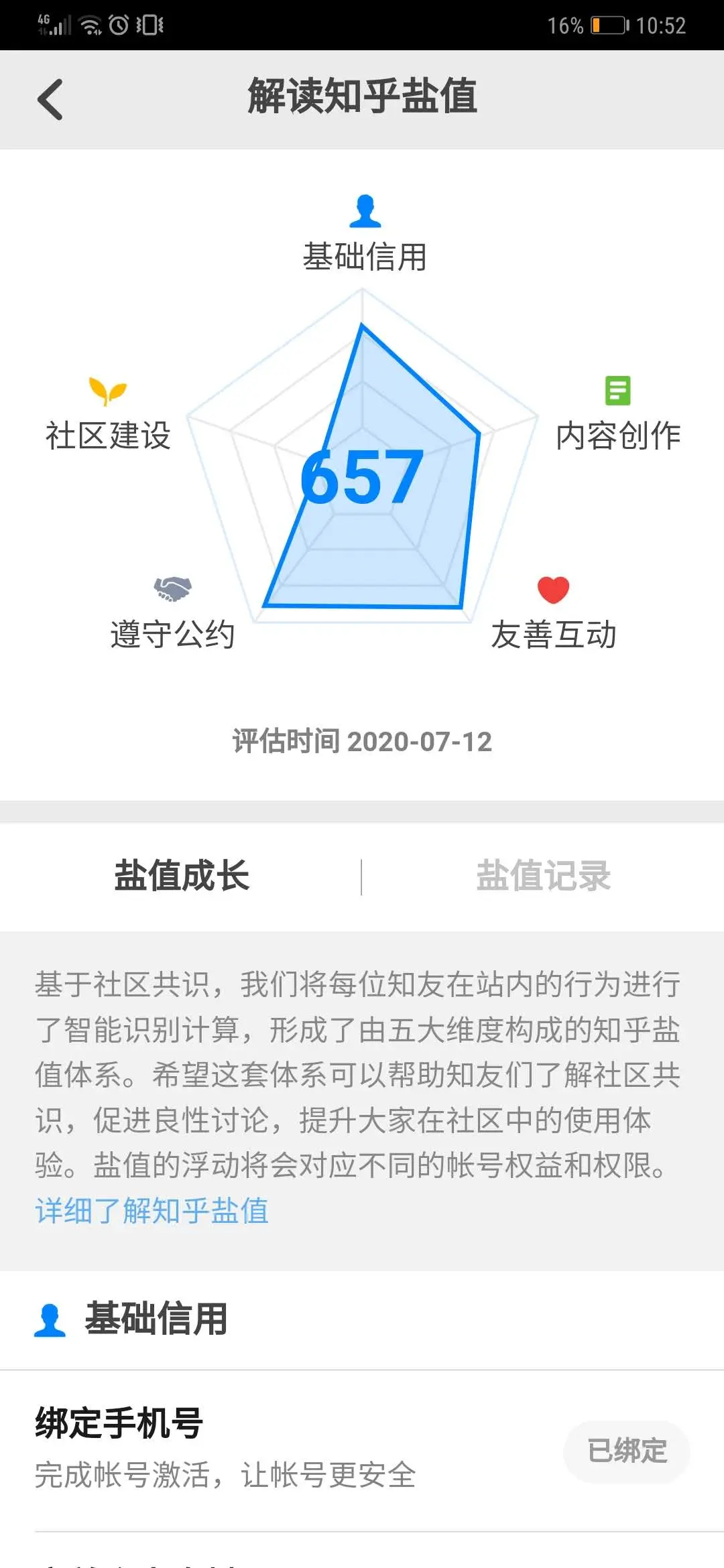Tap the red heart icon for 友善互动
This screenshot has width=724, height=1568.
point(552,591)
